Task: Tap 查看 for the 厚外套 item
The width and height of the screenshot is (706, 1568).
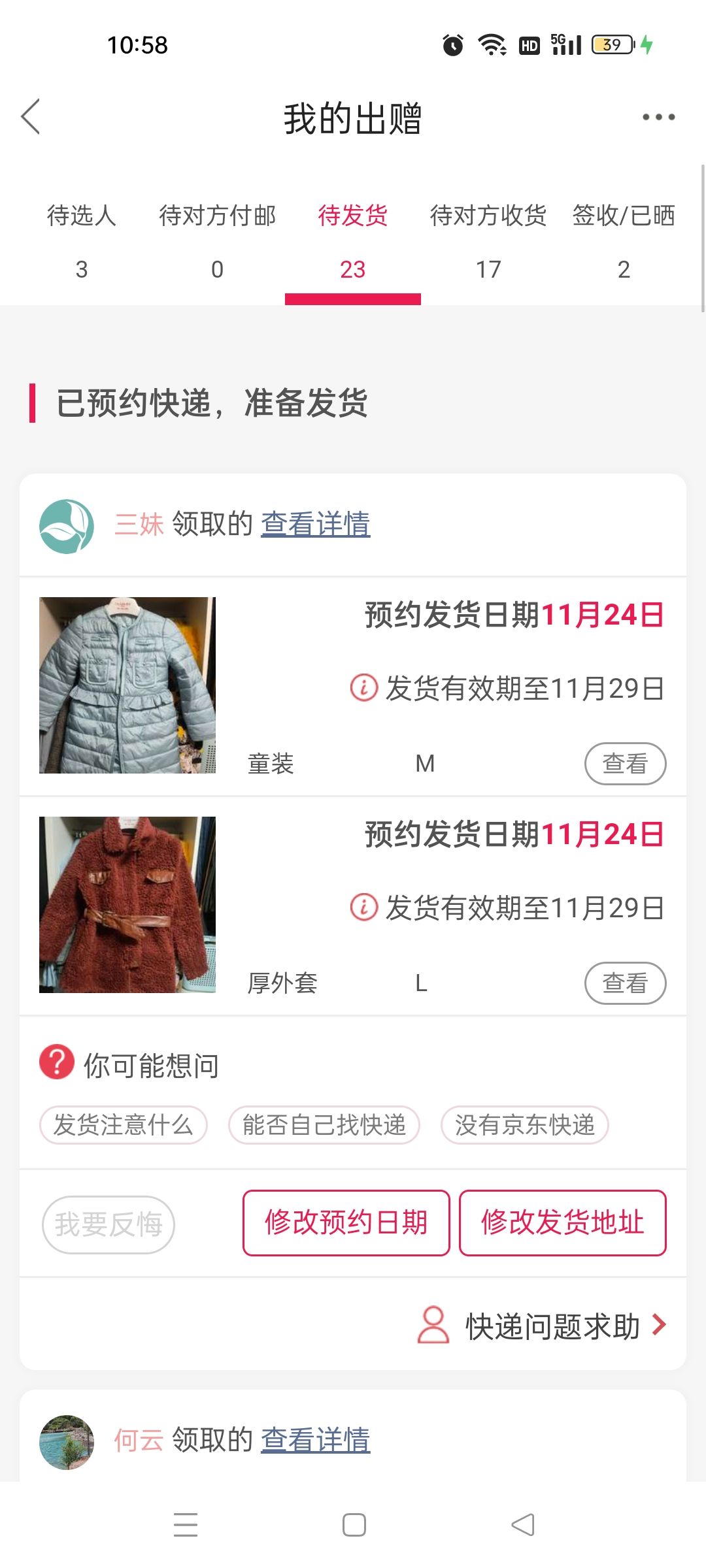Action: point(625,983)
